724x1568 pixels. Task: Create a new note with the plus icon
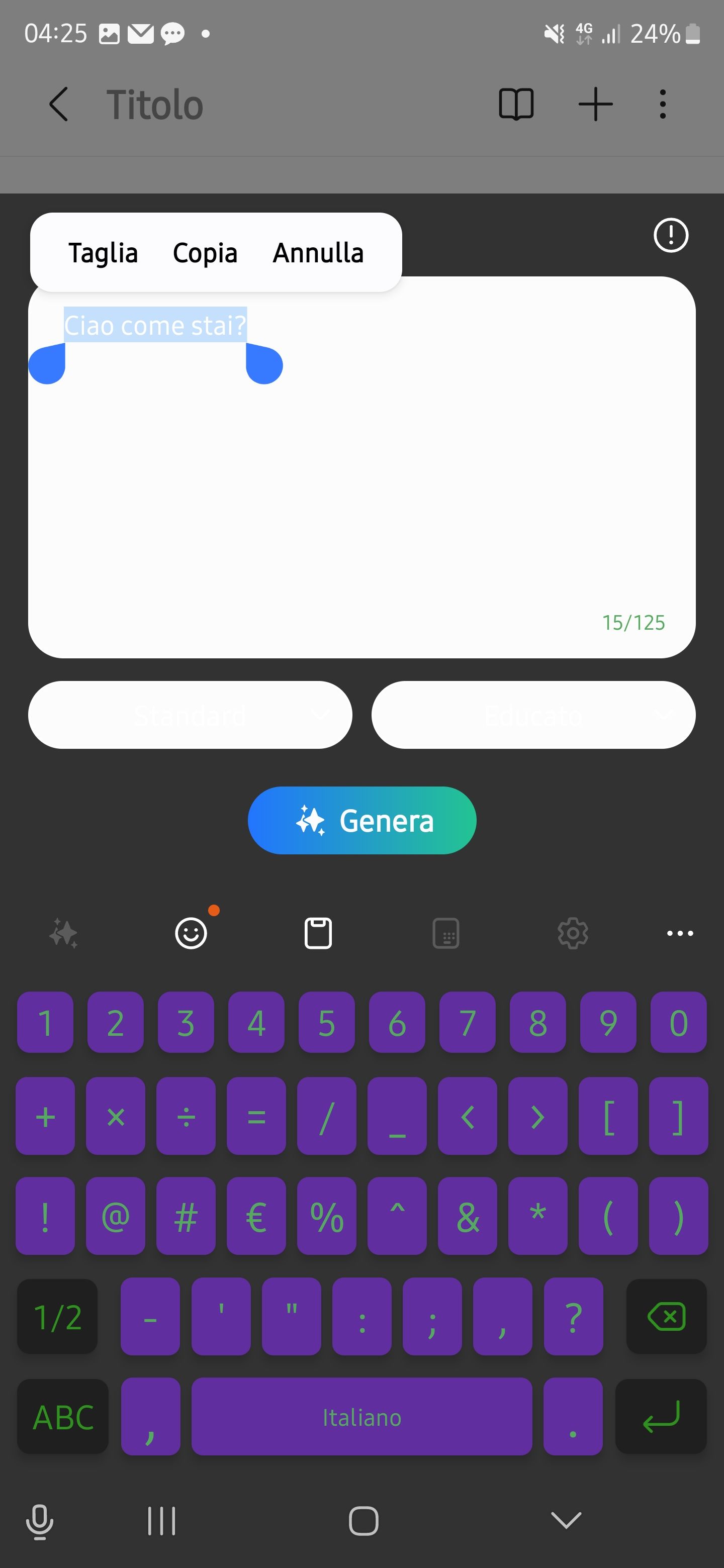tap(595, 103)
